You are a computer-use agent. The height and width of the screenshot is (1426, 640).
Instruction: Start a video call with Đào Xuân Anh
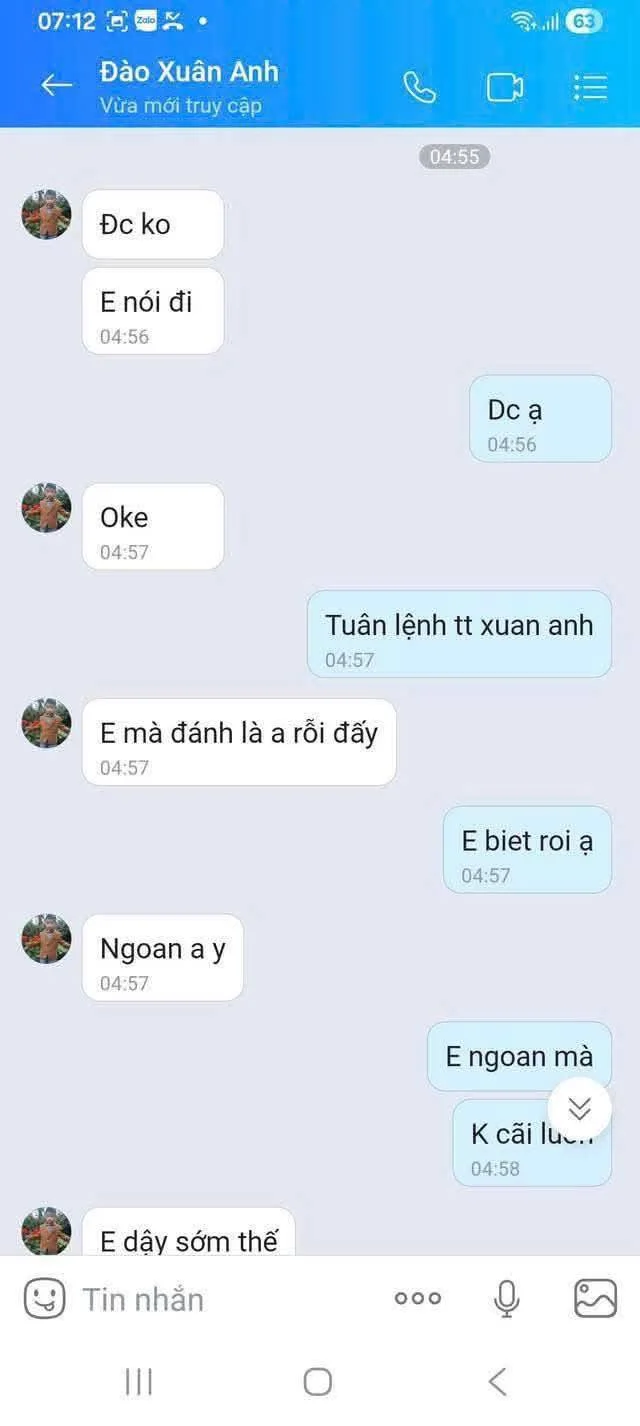point(505,88)
